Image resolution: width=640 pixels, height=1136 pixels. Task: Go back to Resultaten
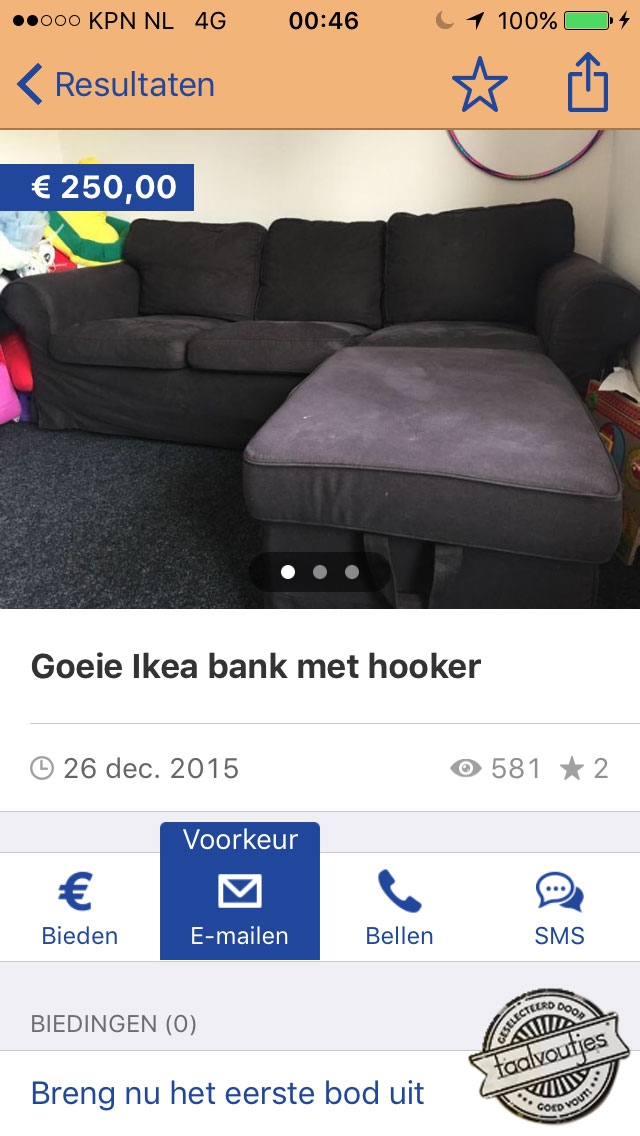(x=115, y=85)
